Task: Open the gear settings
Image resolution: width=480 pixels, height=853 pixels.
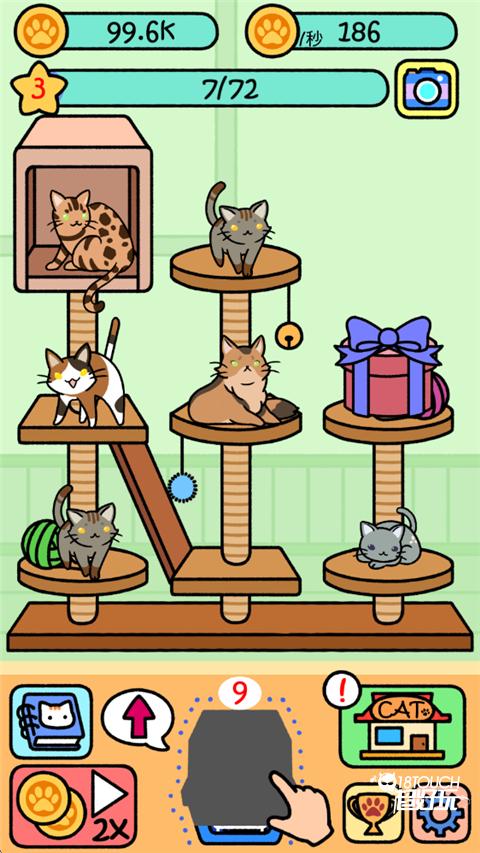Action: point(441,814)
